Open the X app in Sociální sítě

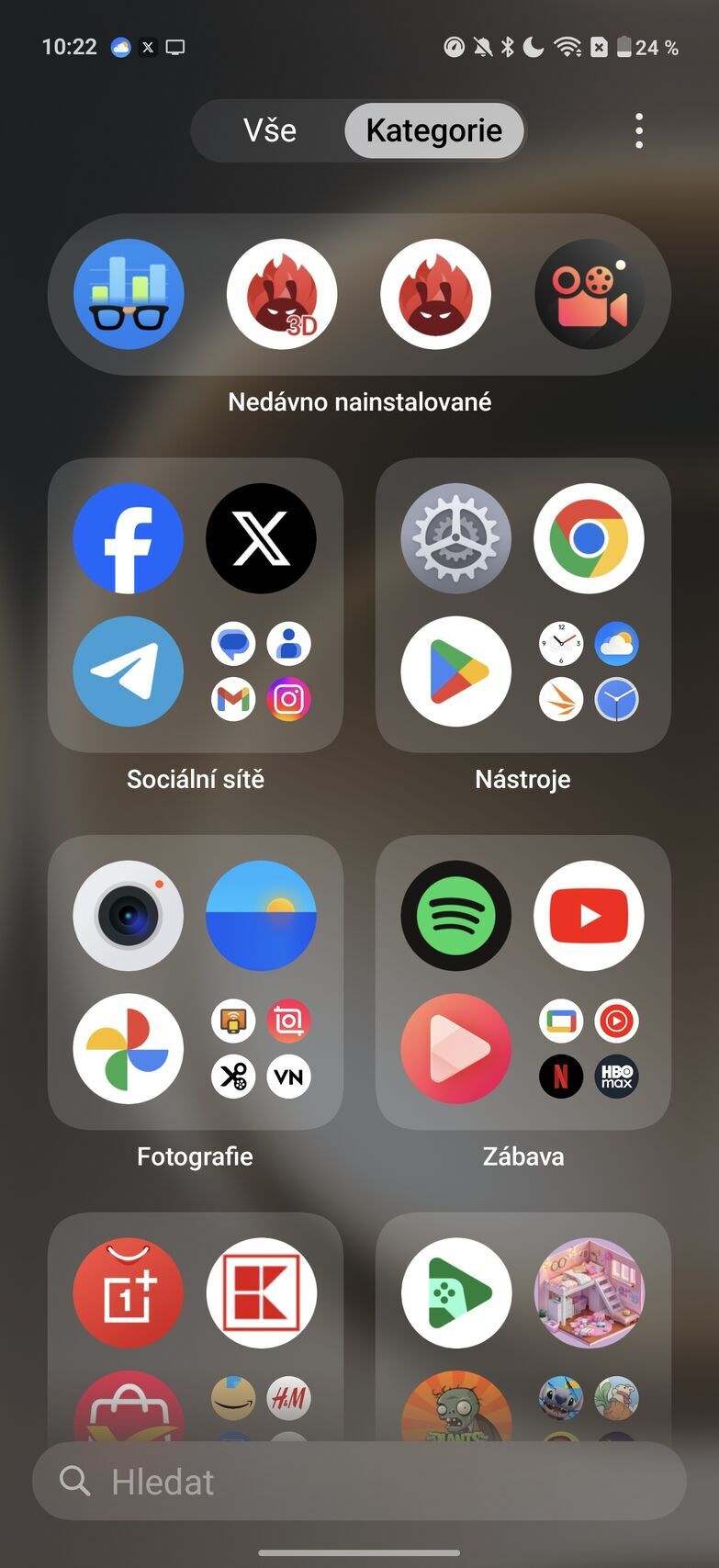point(261,538)
